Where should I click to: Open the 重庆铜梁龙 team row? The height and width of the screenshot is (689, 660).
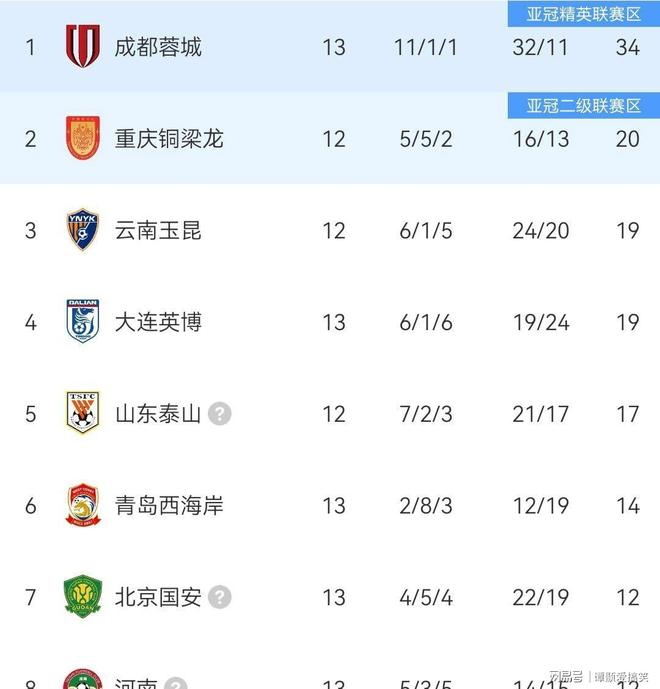click(x=330, y=138)
